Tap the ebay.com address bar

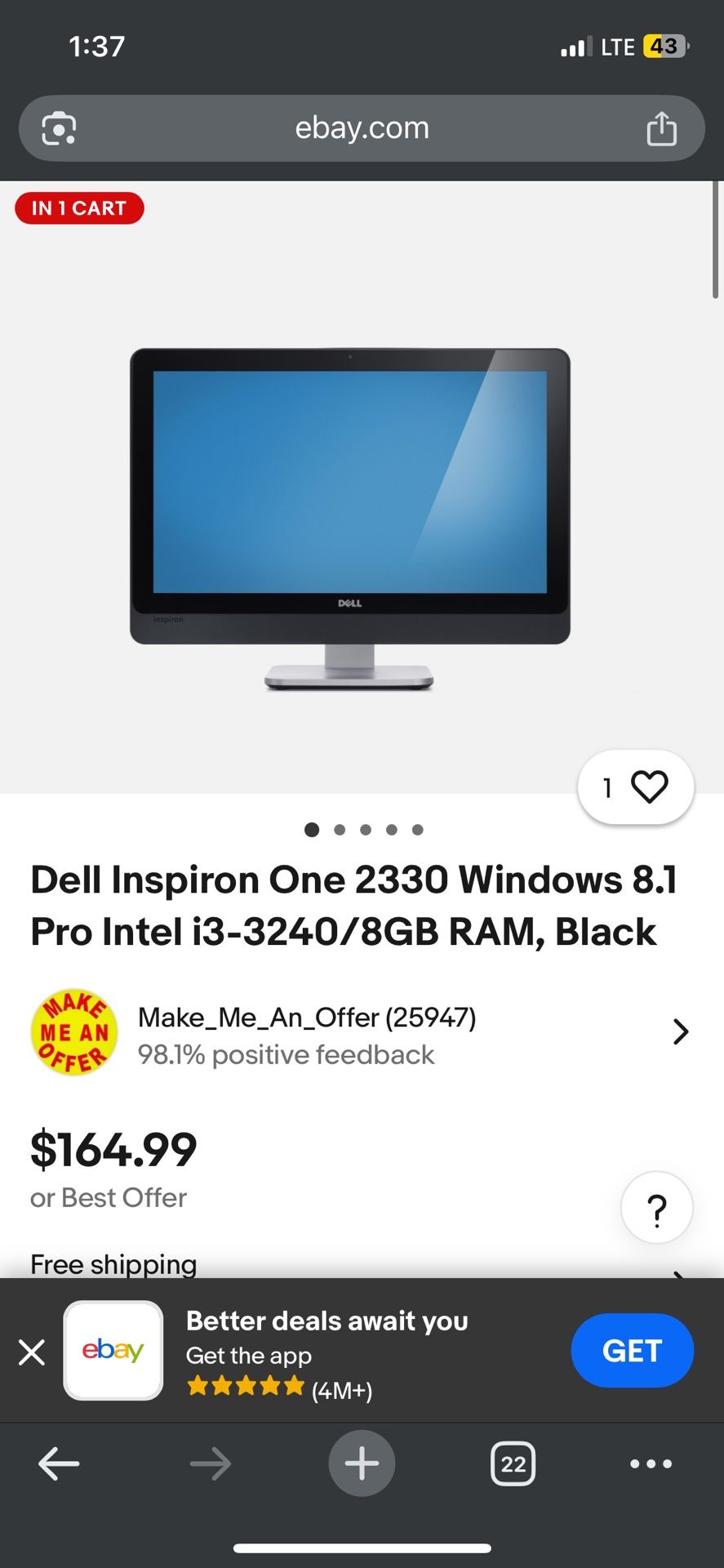coord(362,128)
